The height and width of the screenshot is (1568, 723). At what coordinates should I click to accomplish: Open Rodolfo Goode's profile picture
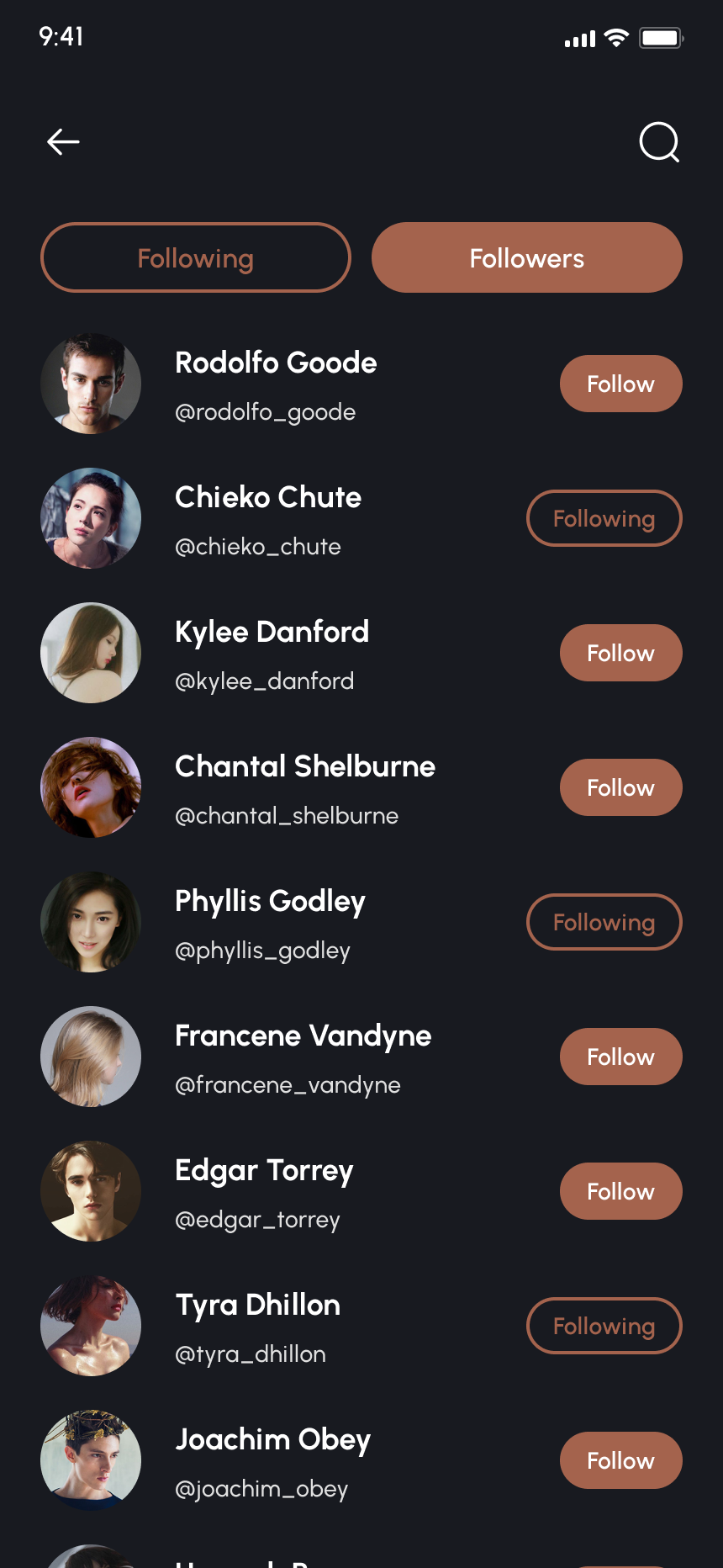coord(91,384)
